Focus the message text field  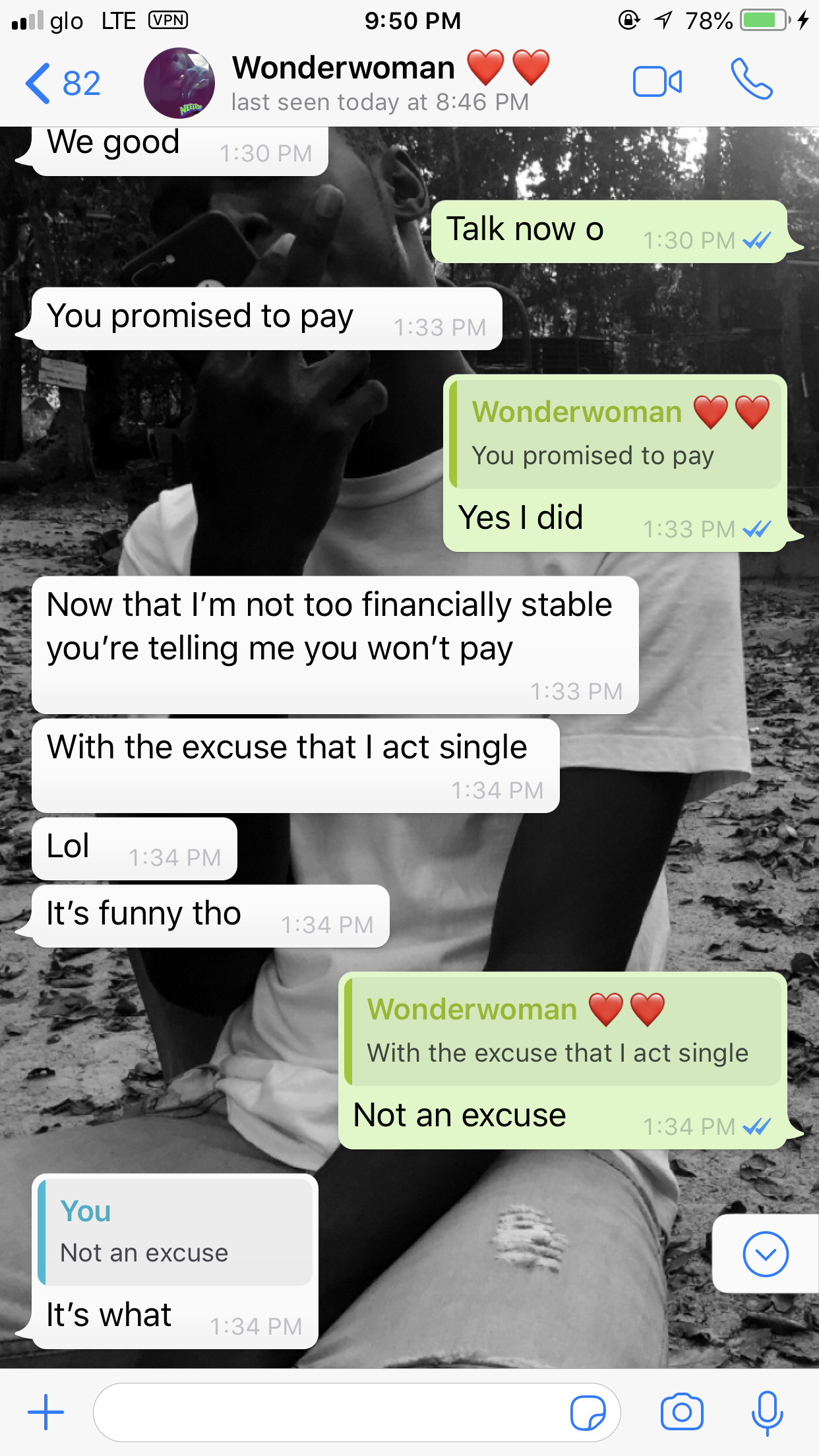pyautogui.click(x=330, y=1412)
